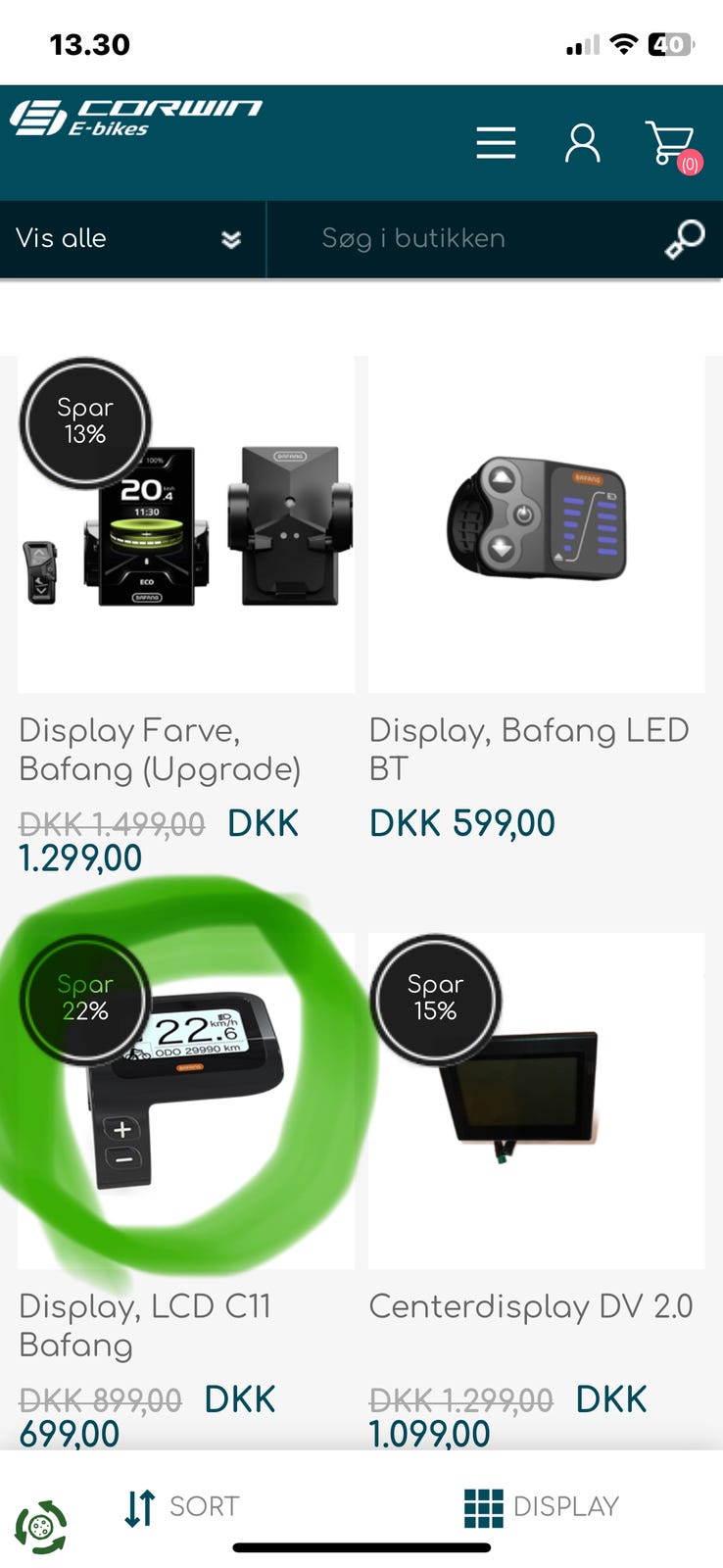This screenshot has height=1568, width=723.
Task: Change the grid layout via DISPLAY
Action: 541,1506
